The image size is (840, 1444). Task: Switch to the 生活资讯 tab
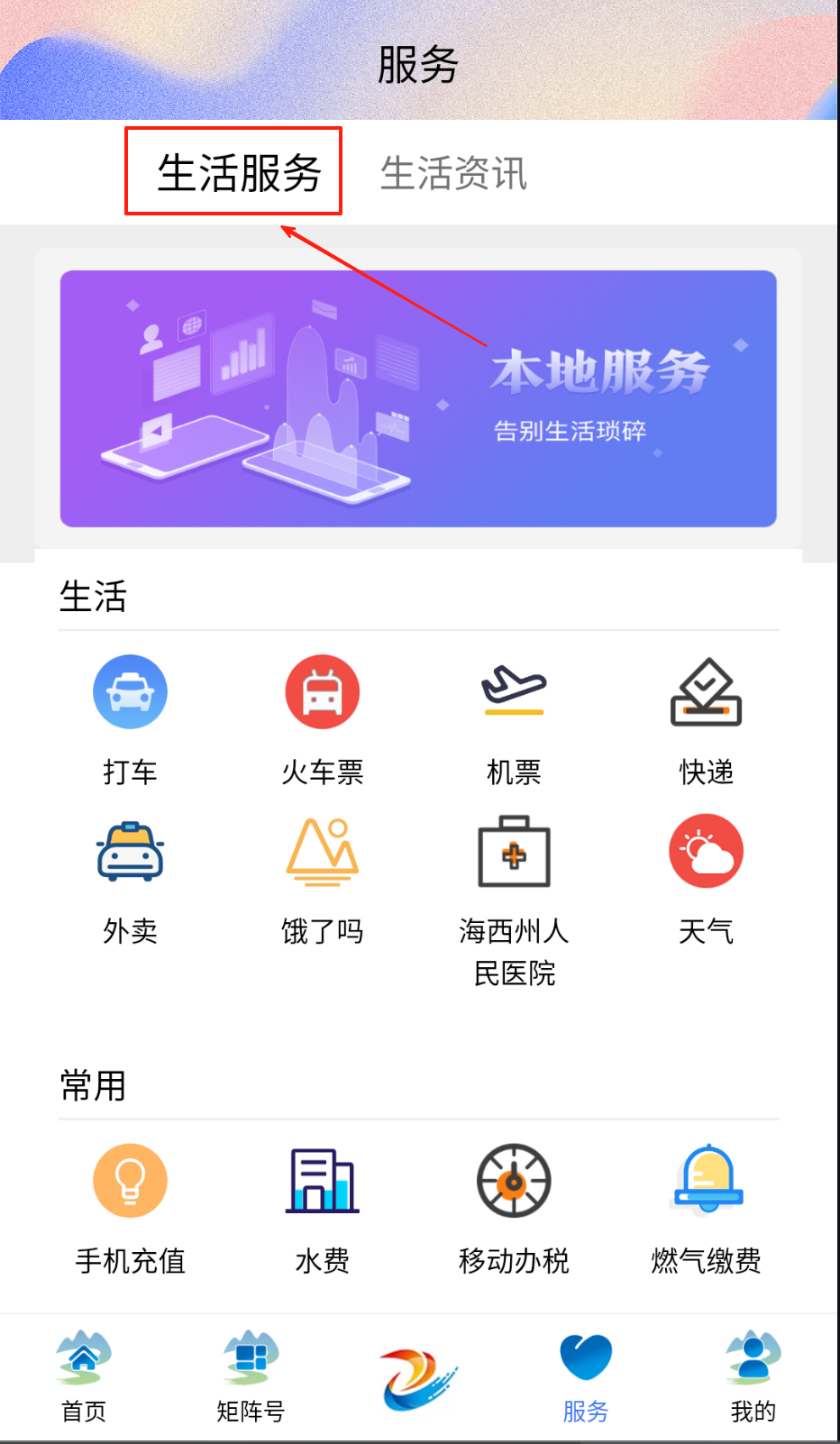click(453, 173)
